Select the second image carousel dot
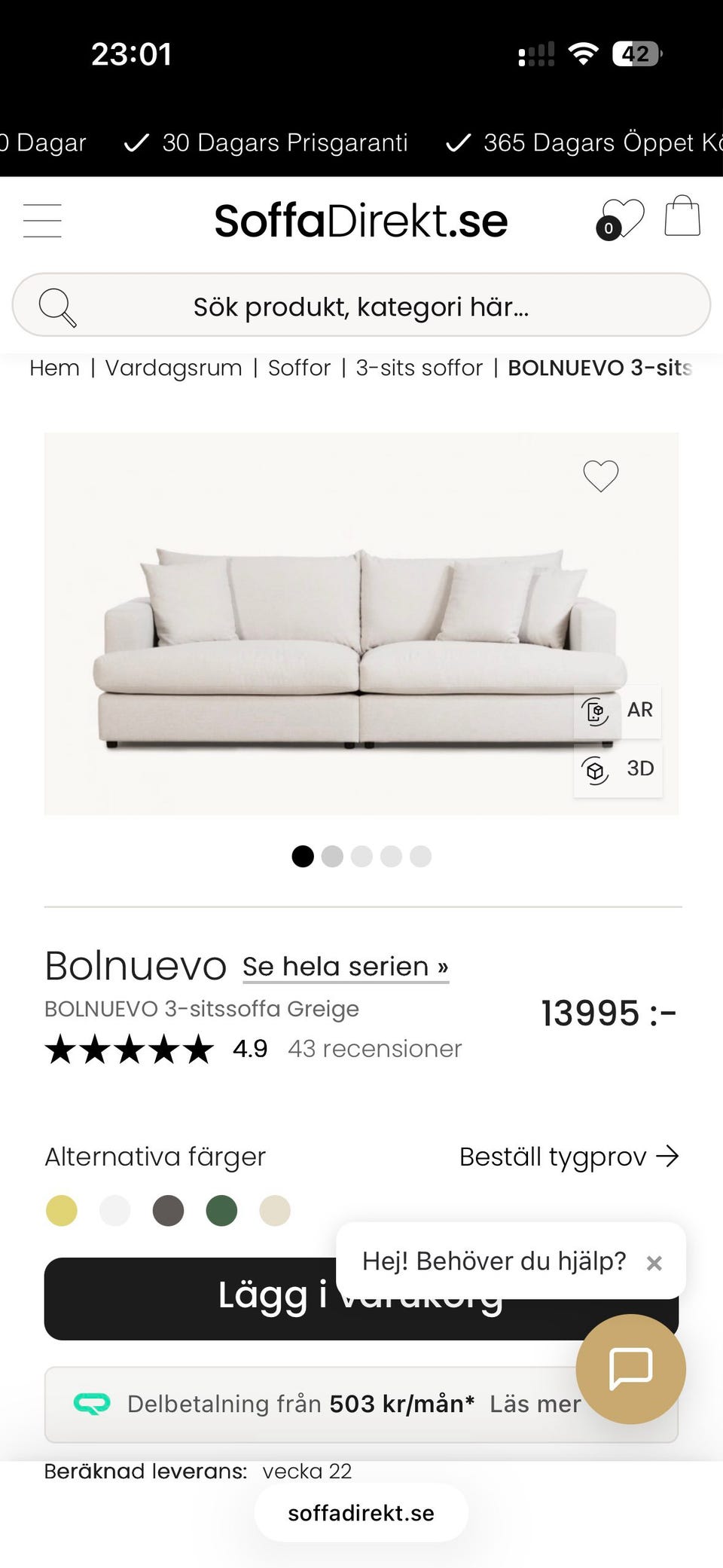The image size is (723, 1568). [332, 857]
